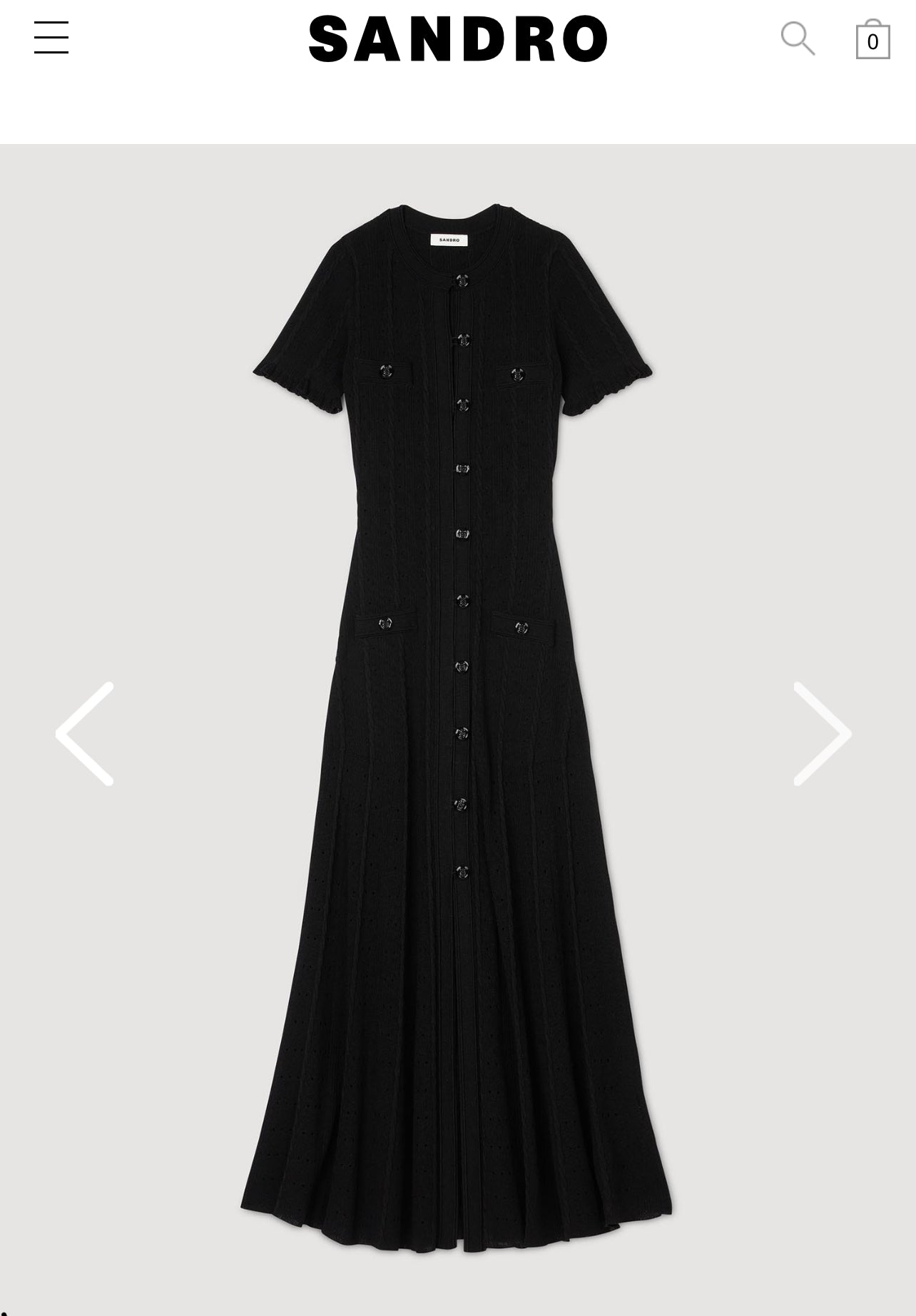View the shopping bag

[x=872, y=40]
